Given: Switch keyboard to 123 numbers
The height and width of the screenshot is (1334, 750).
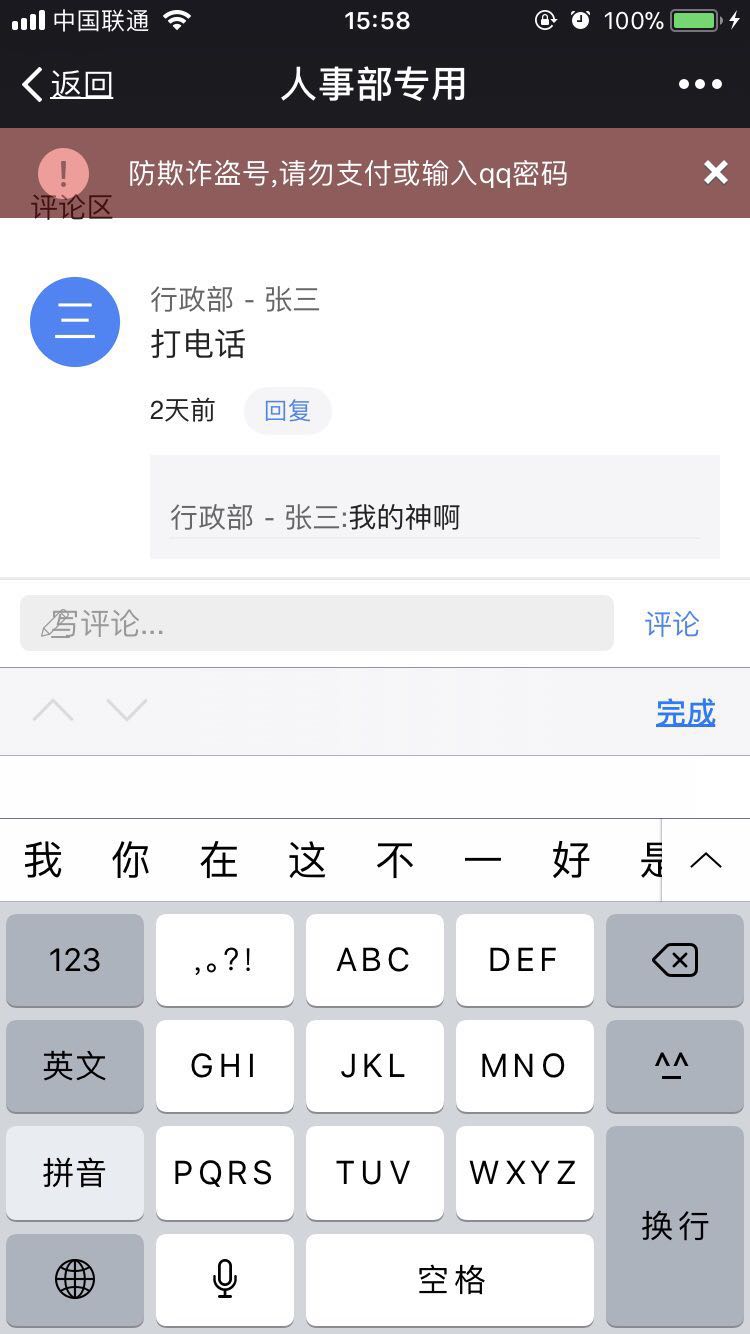Looking at the screenshot, I should click(x=75, y=960).
